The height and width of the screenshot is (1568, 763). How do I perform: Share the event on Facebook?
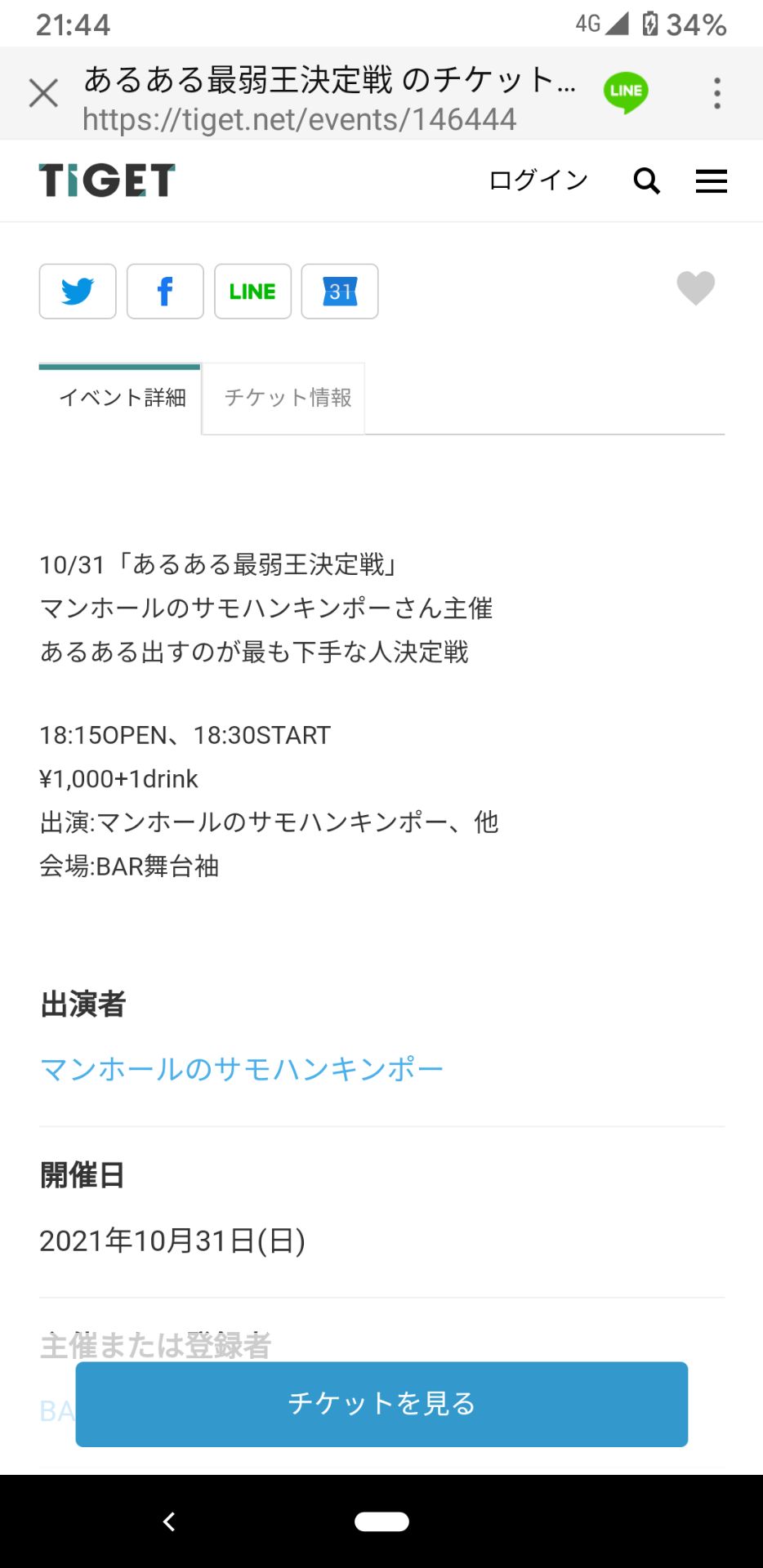point(165,291)
